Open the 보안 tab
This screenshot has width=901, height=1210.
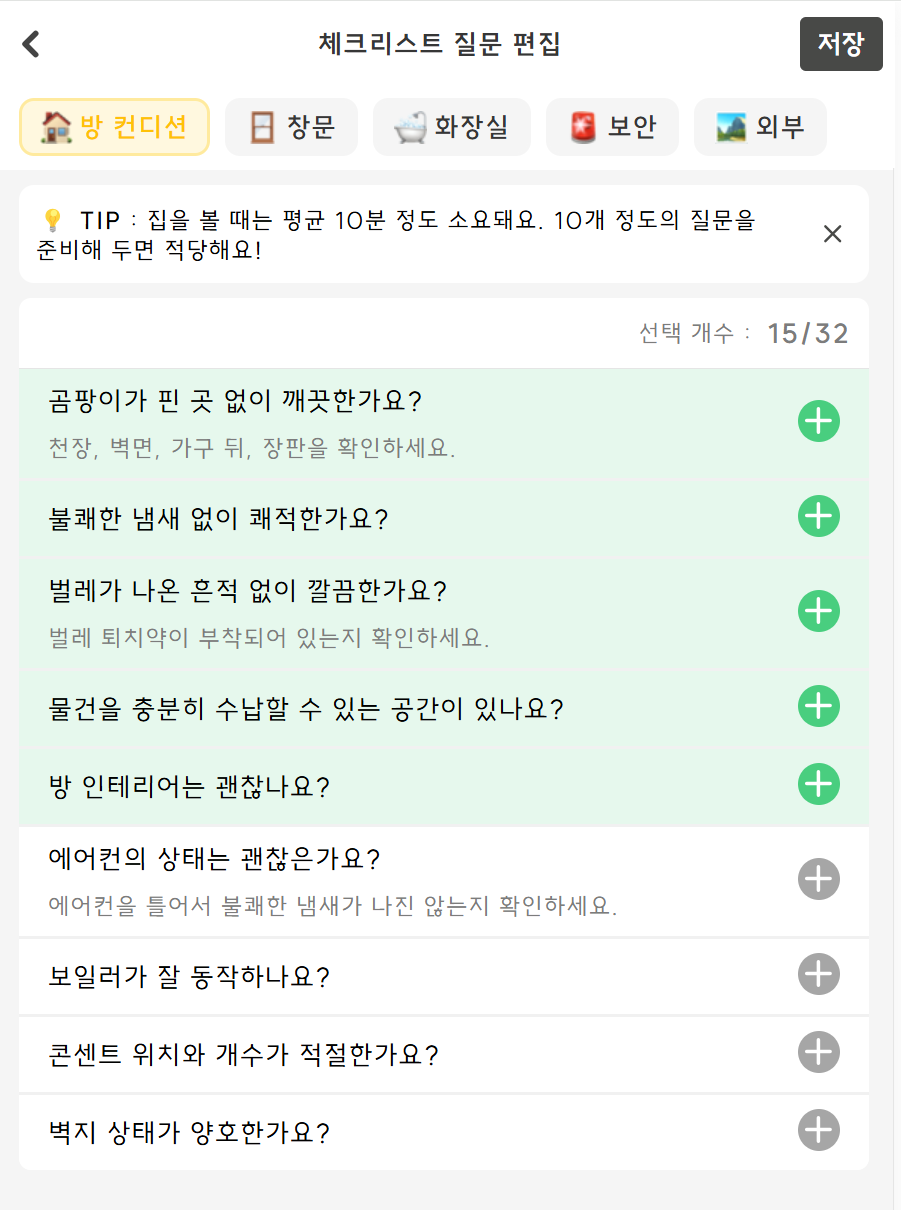coord(612,127)
